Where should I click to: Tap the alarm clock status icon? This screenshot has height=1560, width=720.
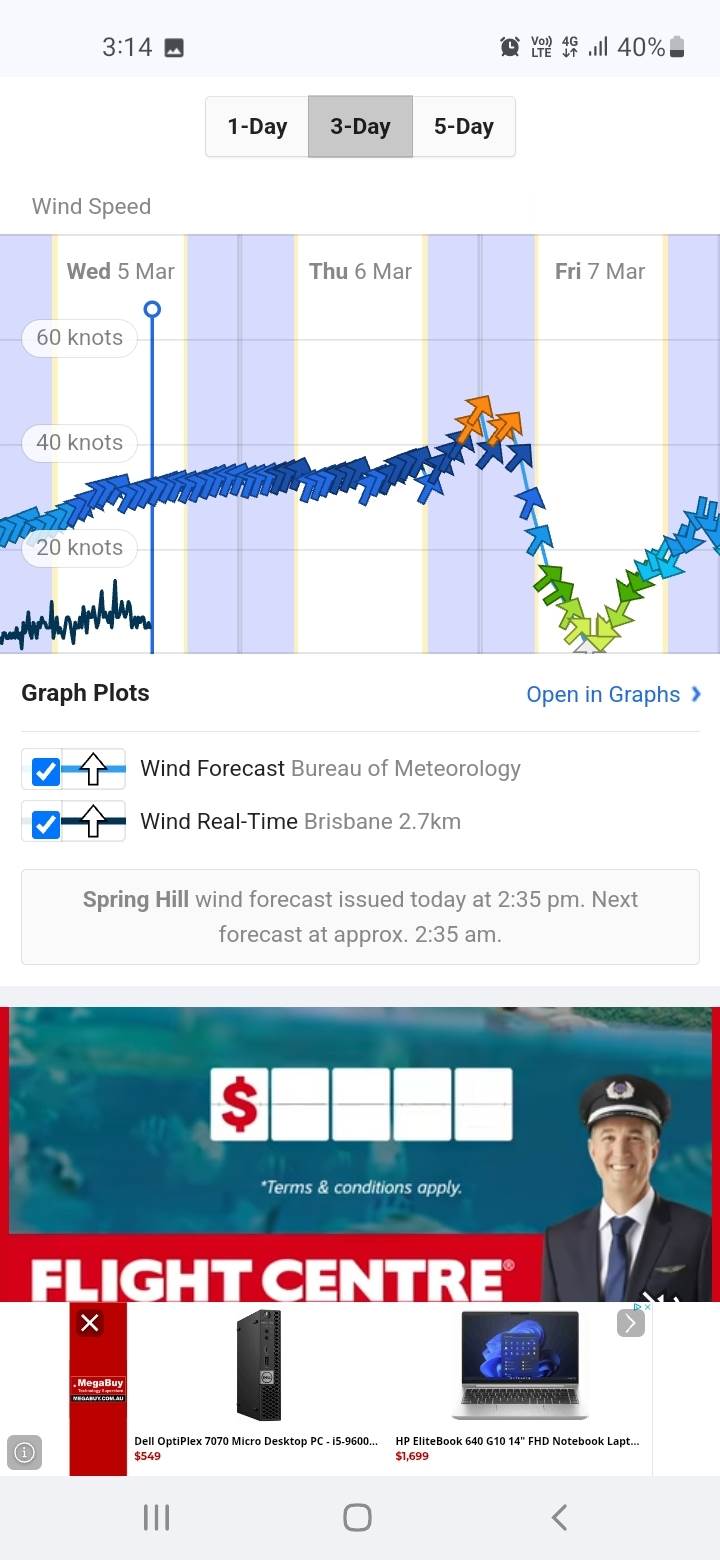click(x=509, y=46)
